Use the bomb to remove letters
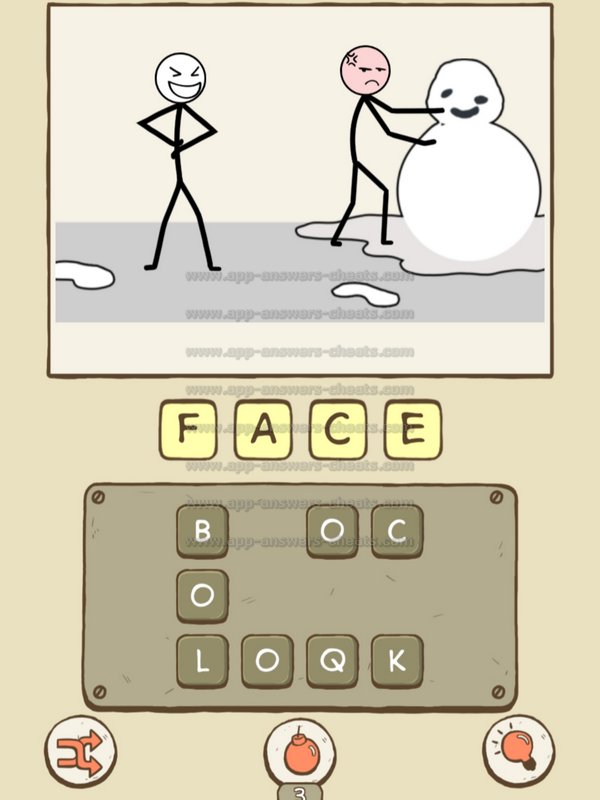Image resolution: width=600 pixels, height=800 pixels. (x=300, y=752)
